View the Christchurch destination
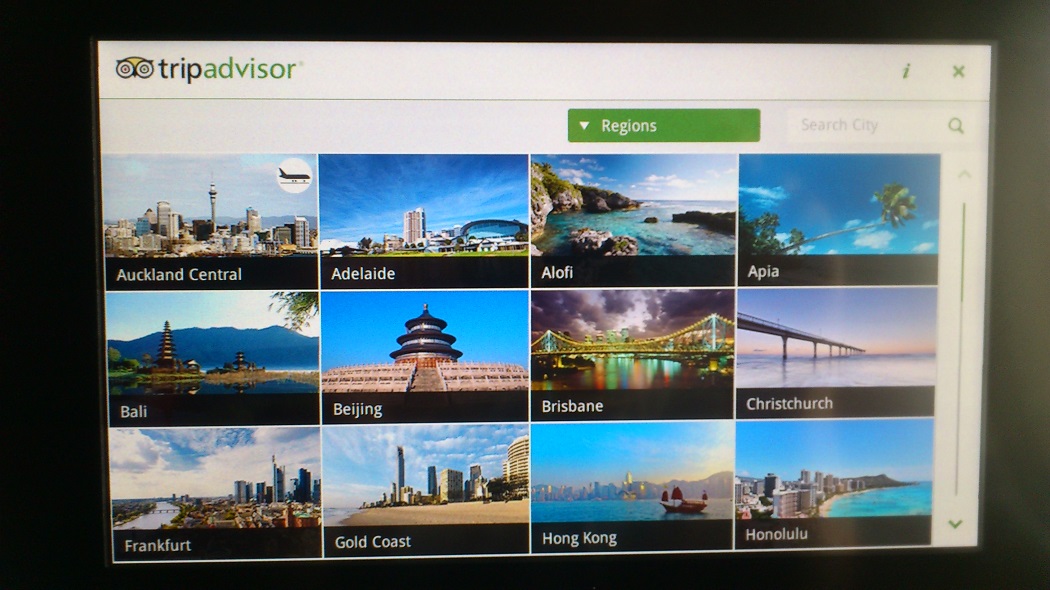Screen dimensions: 1050x590 click(x=836, y=353)
